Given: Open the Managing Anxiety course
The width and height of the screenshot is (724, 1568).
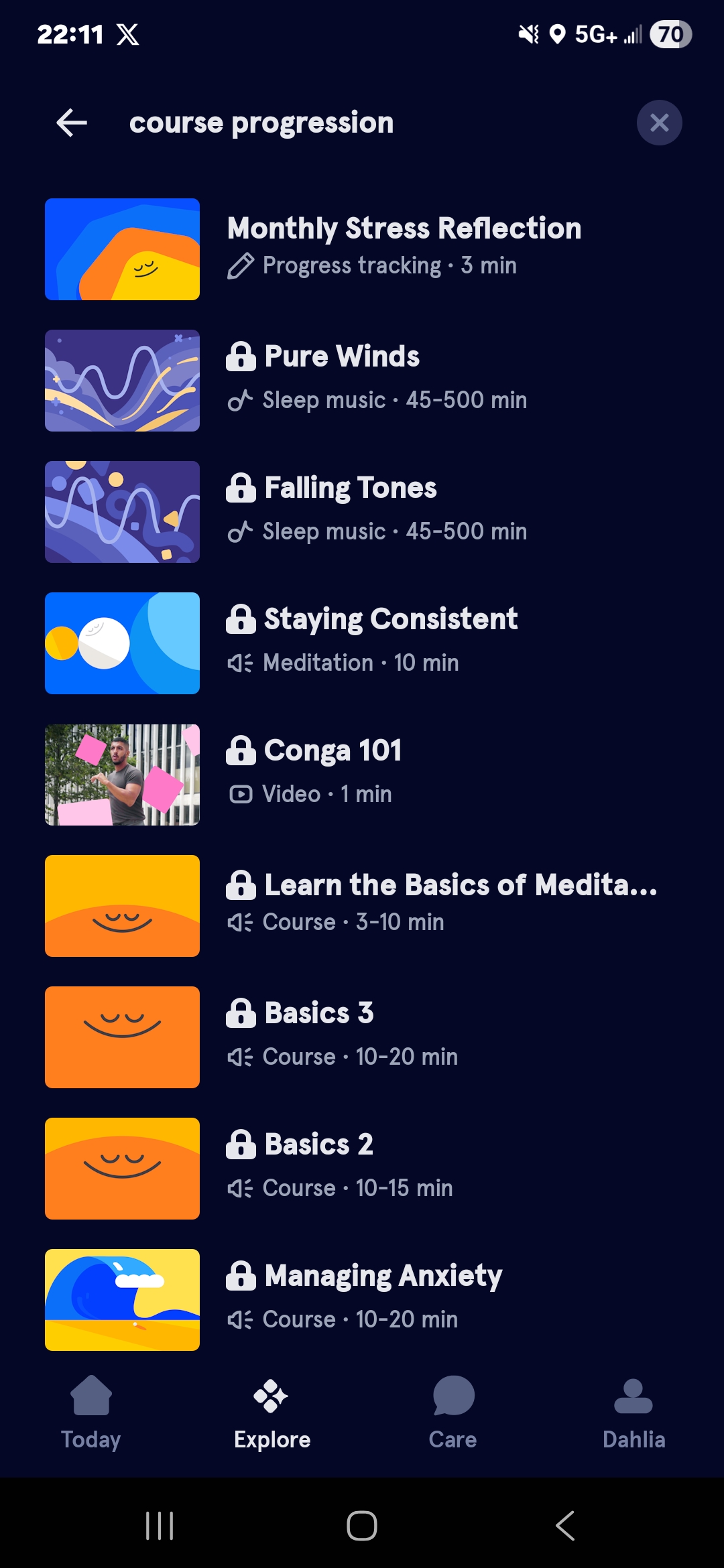Looking at the screenshot, I should pyautogui.click(x=362, y=1299).
